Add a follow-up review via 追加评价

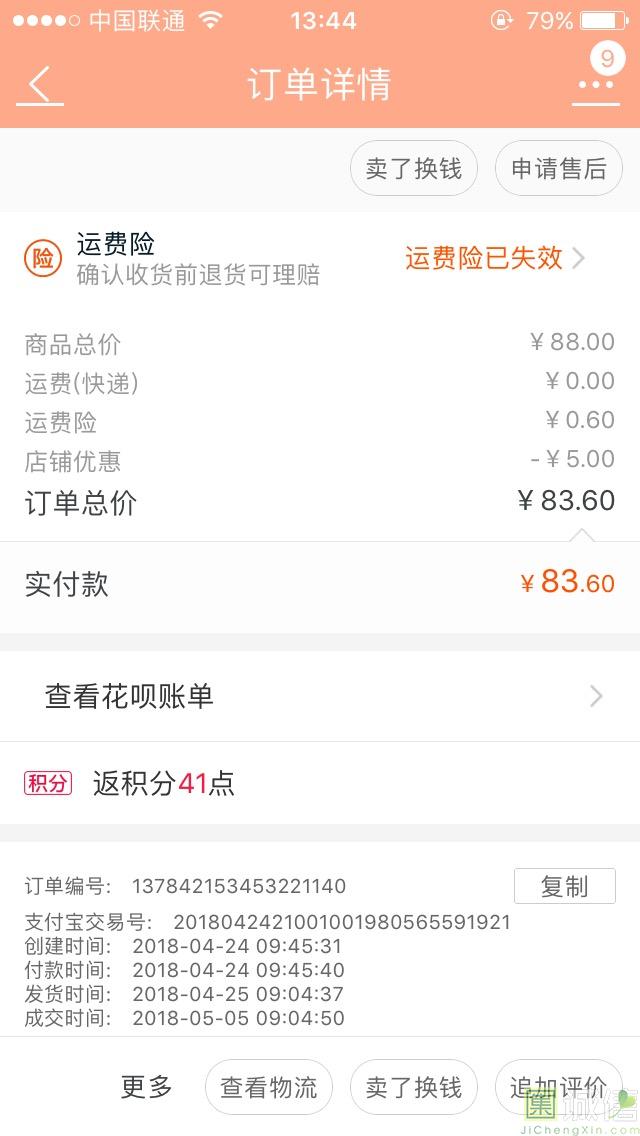(559, 1087)
